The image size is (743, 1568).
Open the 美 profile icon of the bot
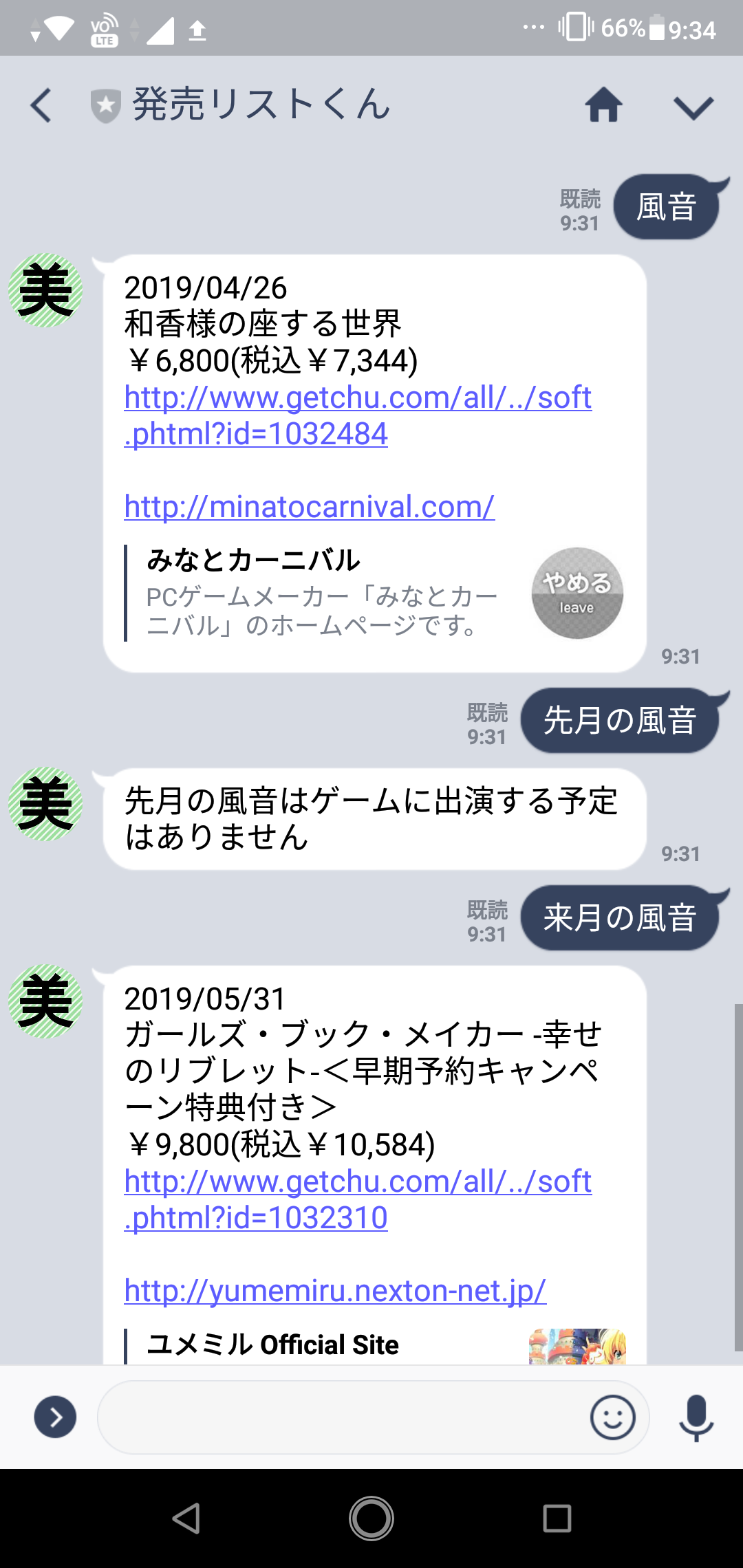(x=45, y=292)
